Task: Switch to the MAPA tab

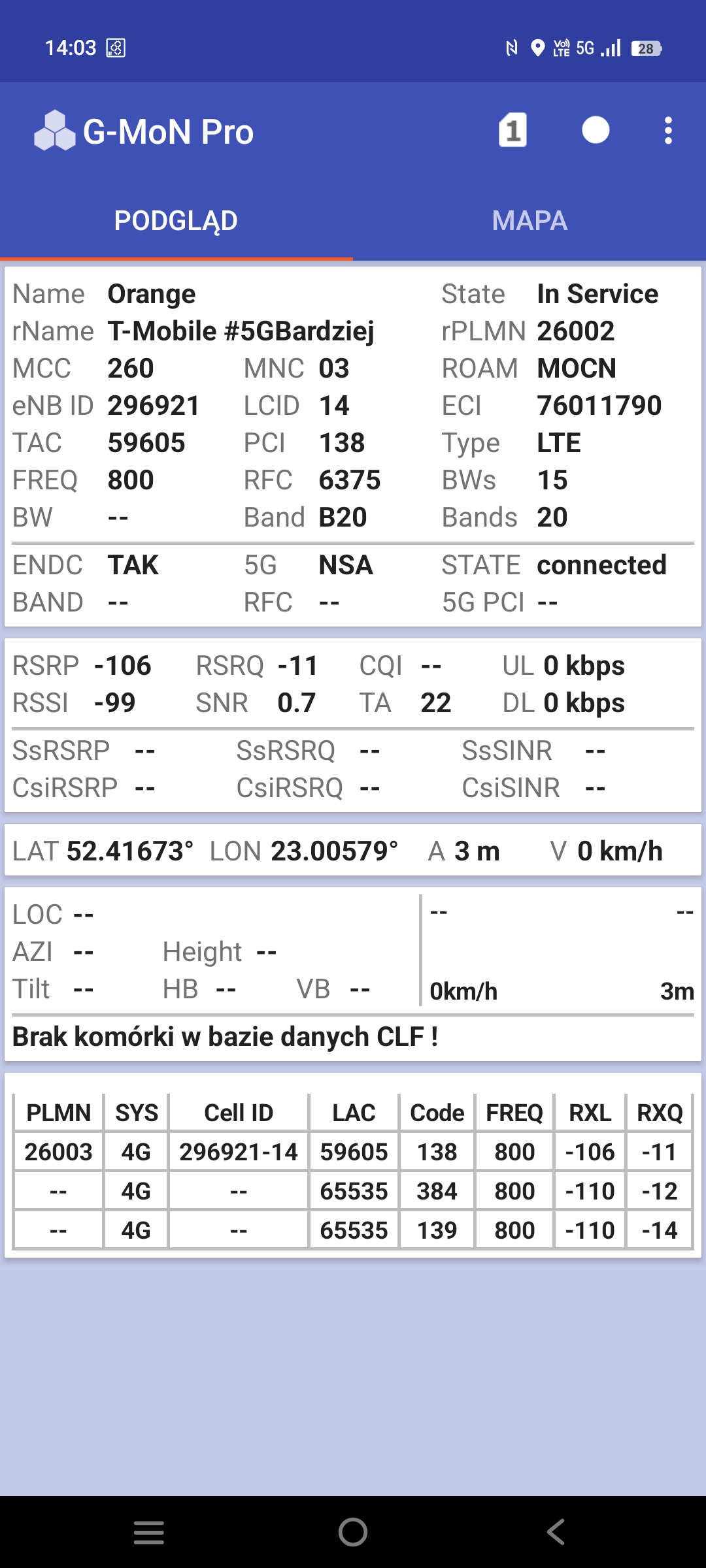Action: 529,221
